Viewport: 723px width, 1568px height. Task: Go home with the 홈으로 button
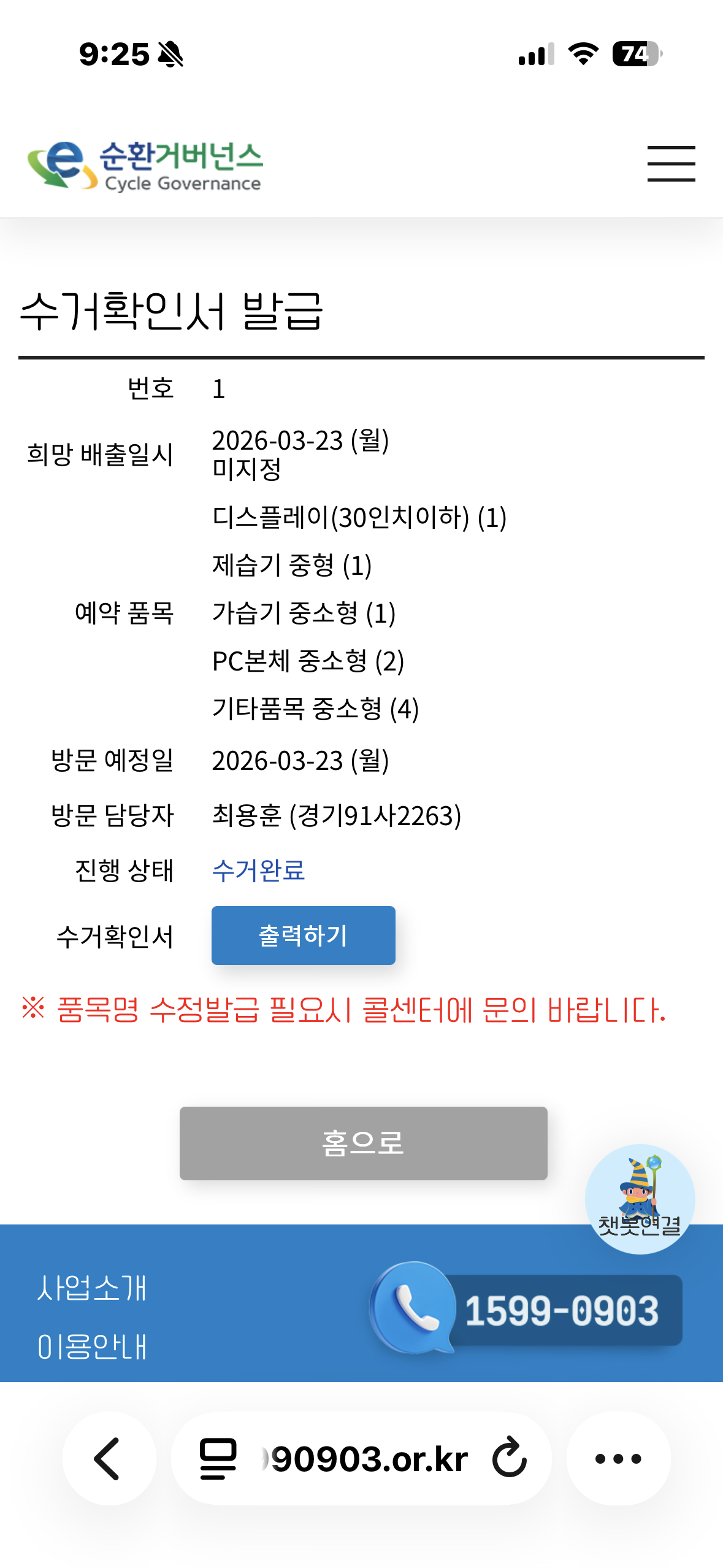(363, 1143)
